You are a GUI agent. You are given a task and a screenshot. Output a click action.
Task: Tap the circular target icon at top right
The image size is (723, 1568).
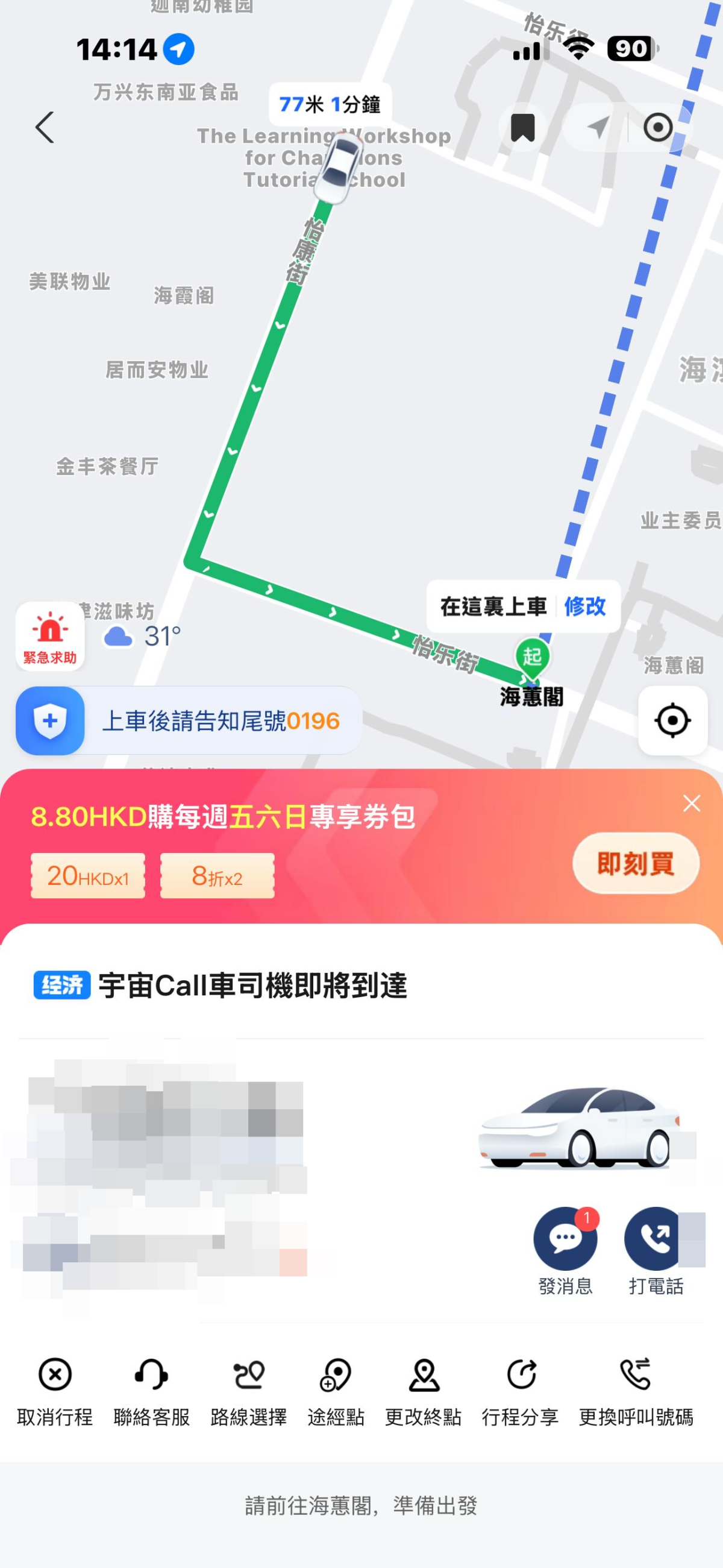coord(658,128)
